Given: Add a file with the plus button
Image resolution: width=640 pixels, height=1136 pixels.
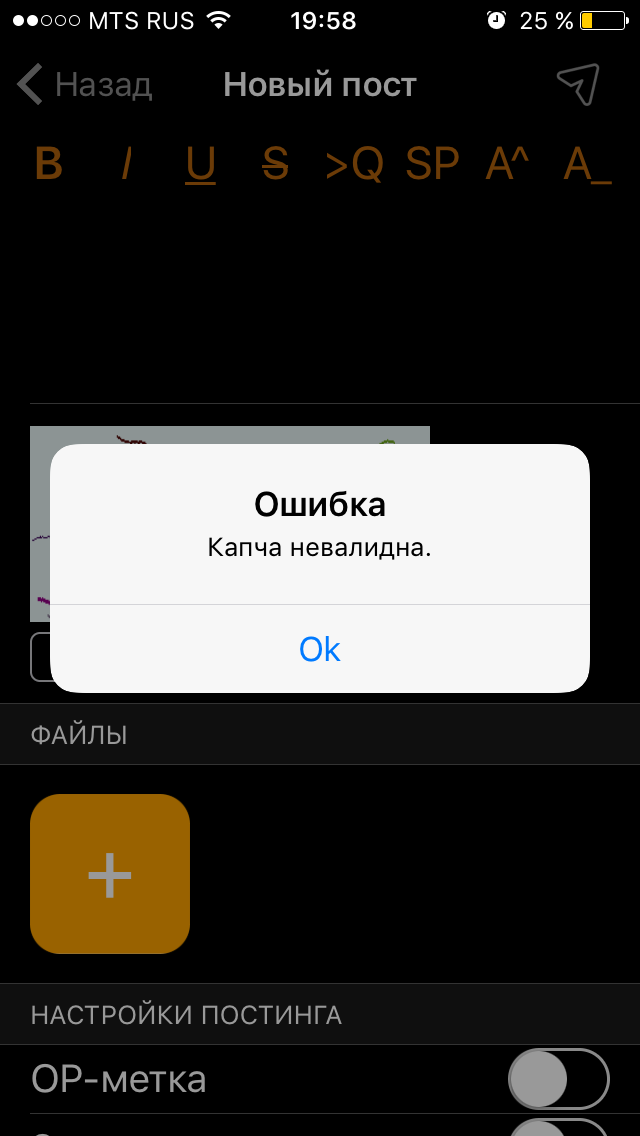Looking at the screenshot, I should [x=109, y=874].
